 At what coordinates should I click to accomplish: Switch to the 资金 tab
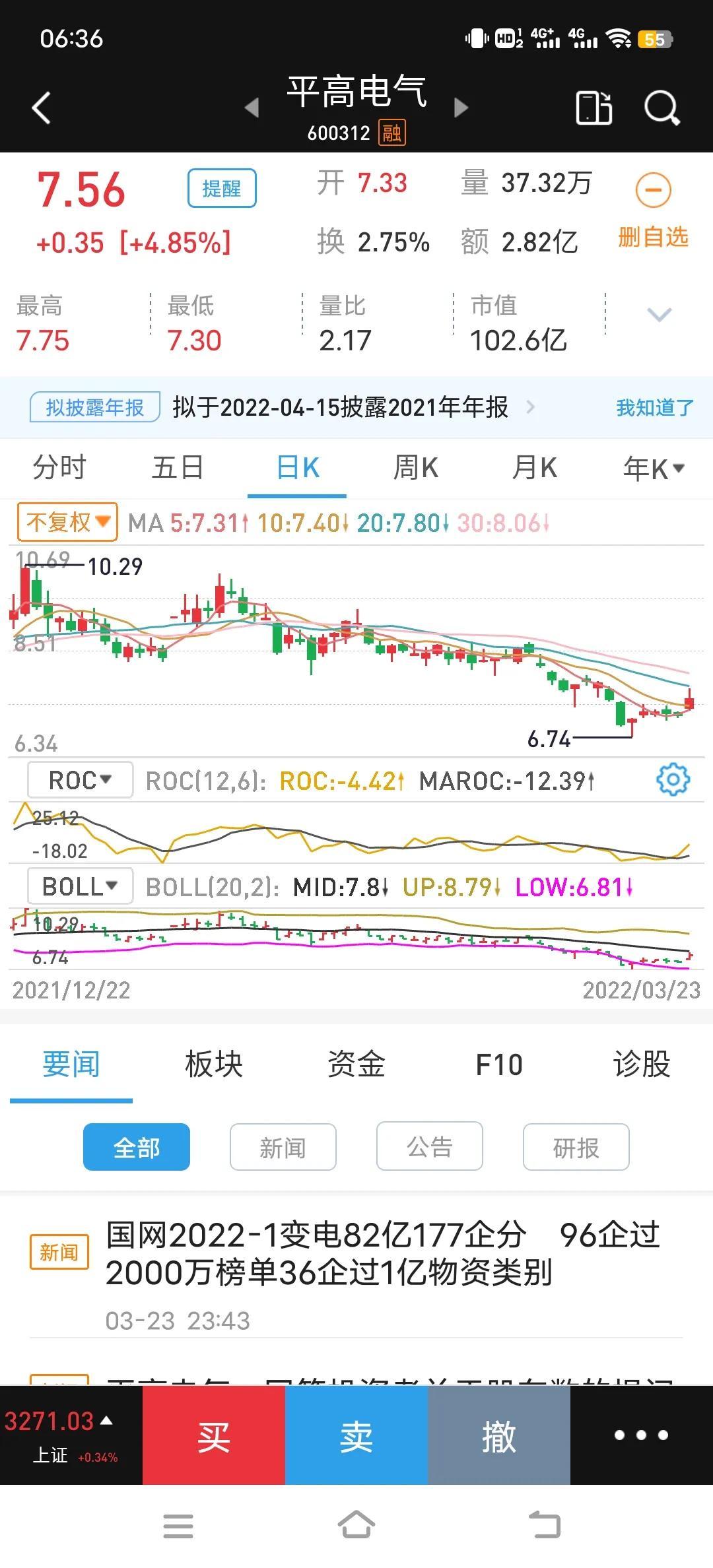pyautogui.click(x=356, y=1064)
